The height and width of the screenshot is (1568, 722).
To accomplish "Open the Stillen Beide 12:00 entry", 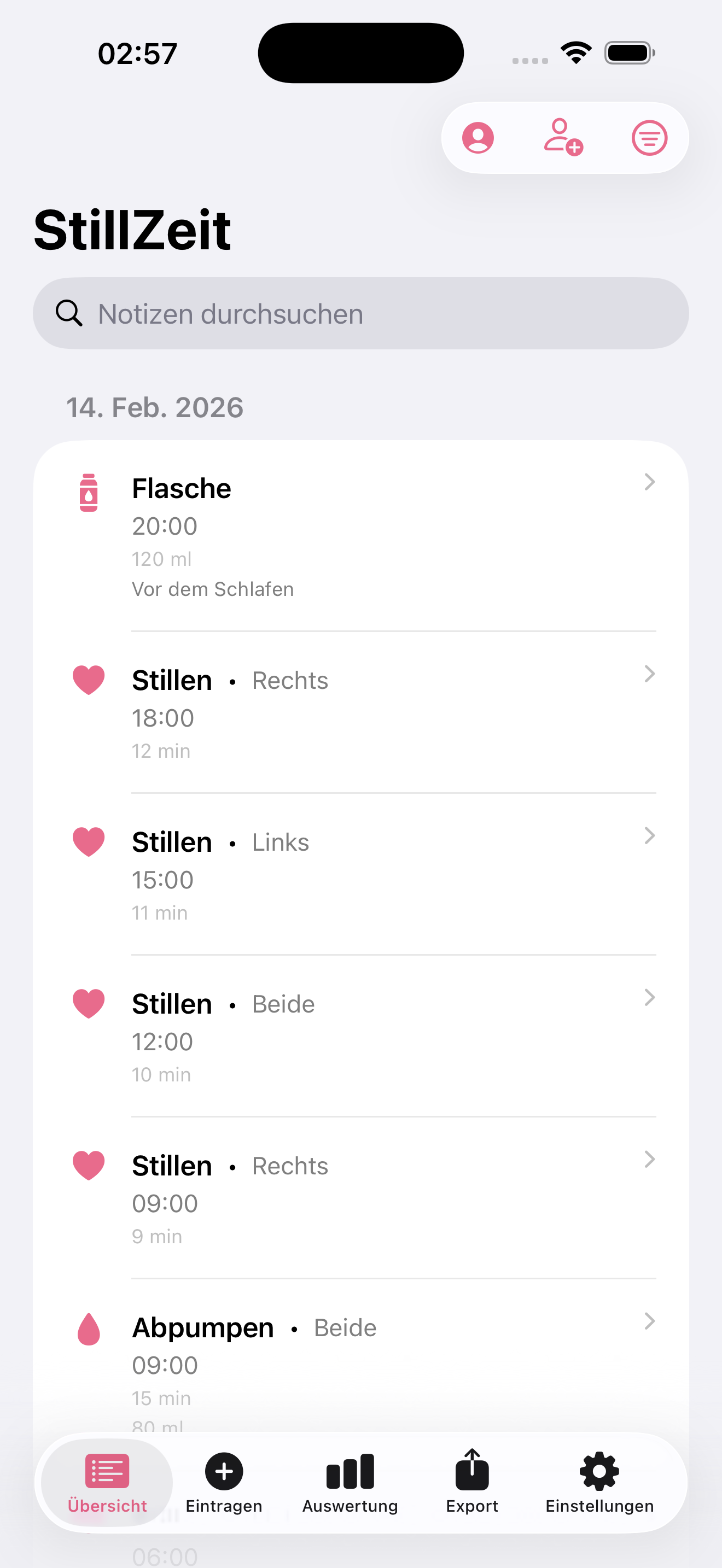I will pos(650,998).
